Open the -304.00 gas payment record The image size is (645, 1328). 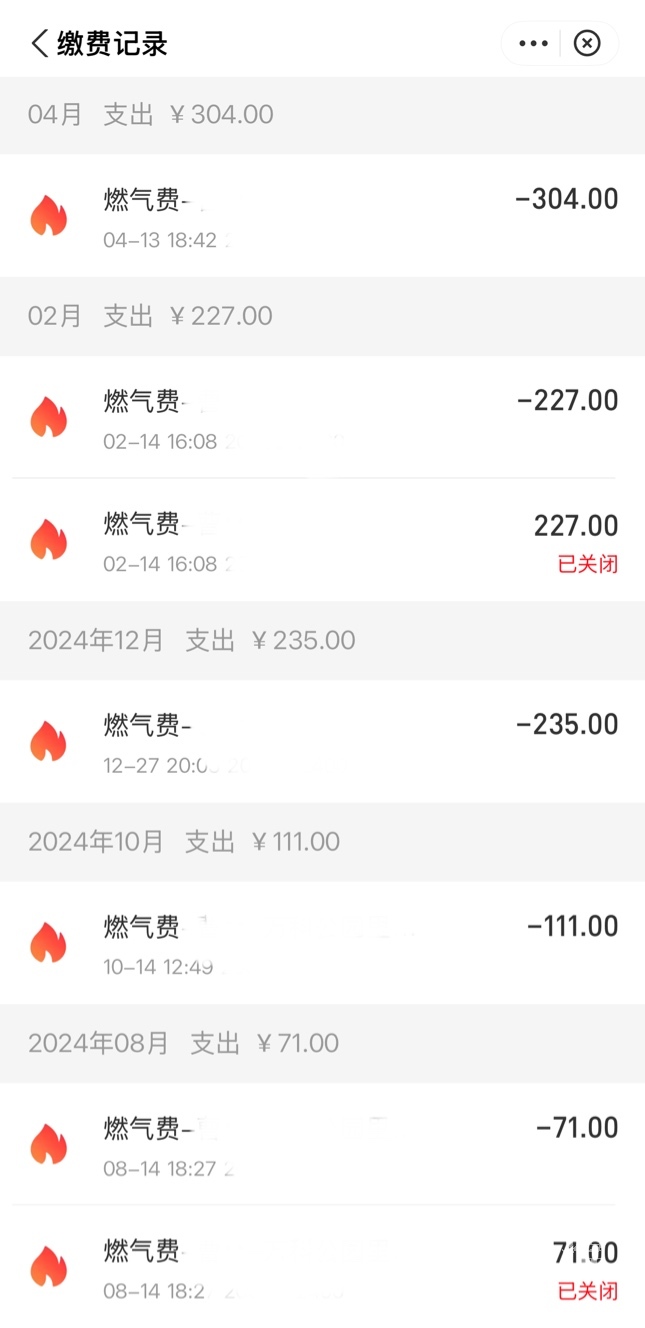coord(322,216)
